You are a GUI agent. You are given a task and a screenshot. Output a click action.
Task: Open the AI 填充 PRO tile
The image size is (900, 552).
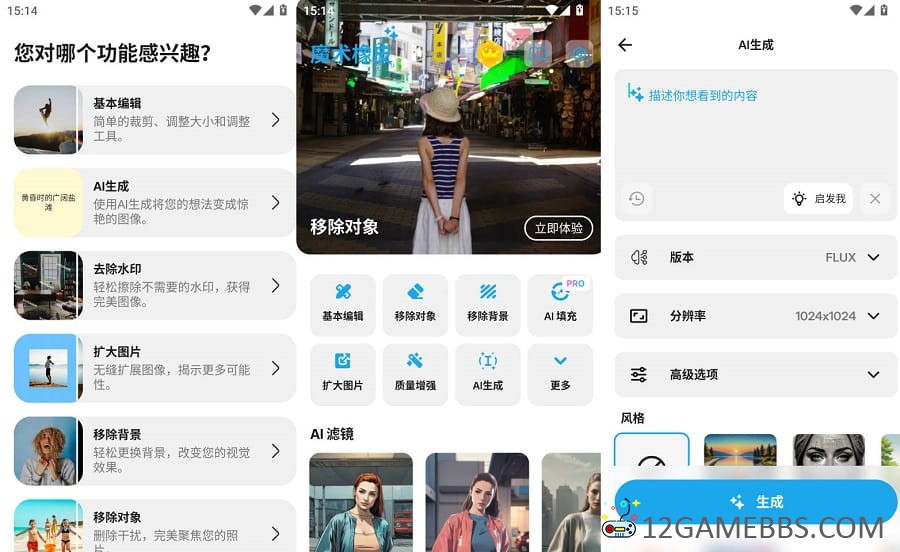560,304
